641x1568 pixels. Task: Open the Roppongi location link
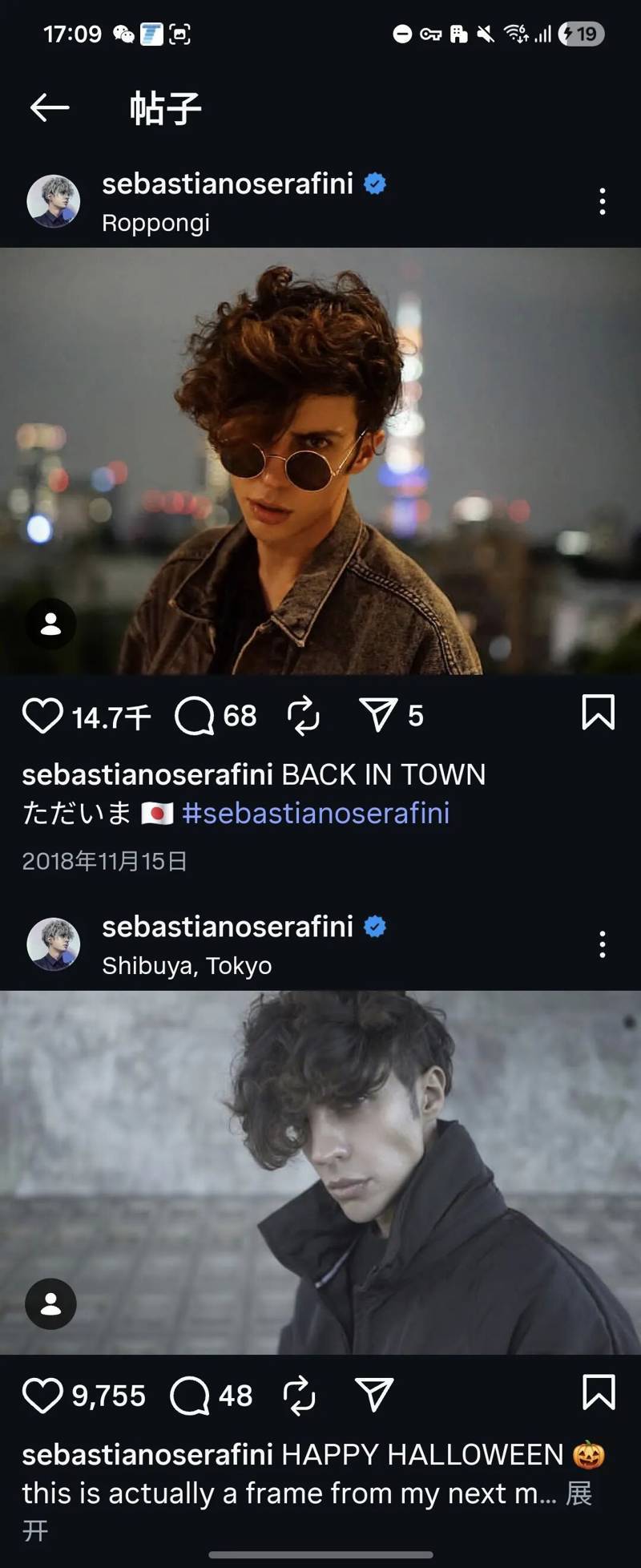point(155,223)
